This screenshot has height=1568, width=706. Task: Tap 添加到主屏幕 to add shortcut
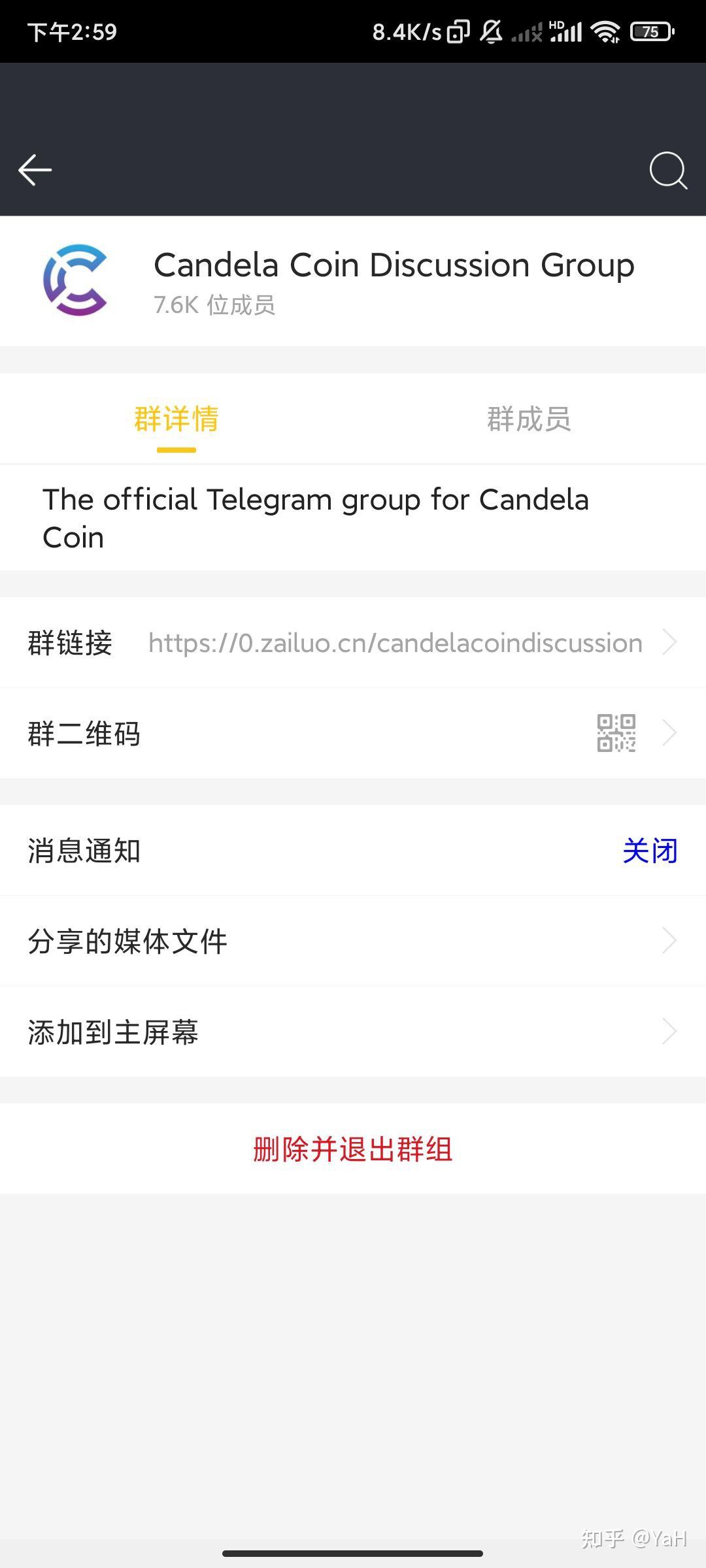pyautogui.click(x=353, y=1032)
